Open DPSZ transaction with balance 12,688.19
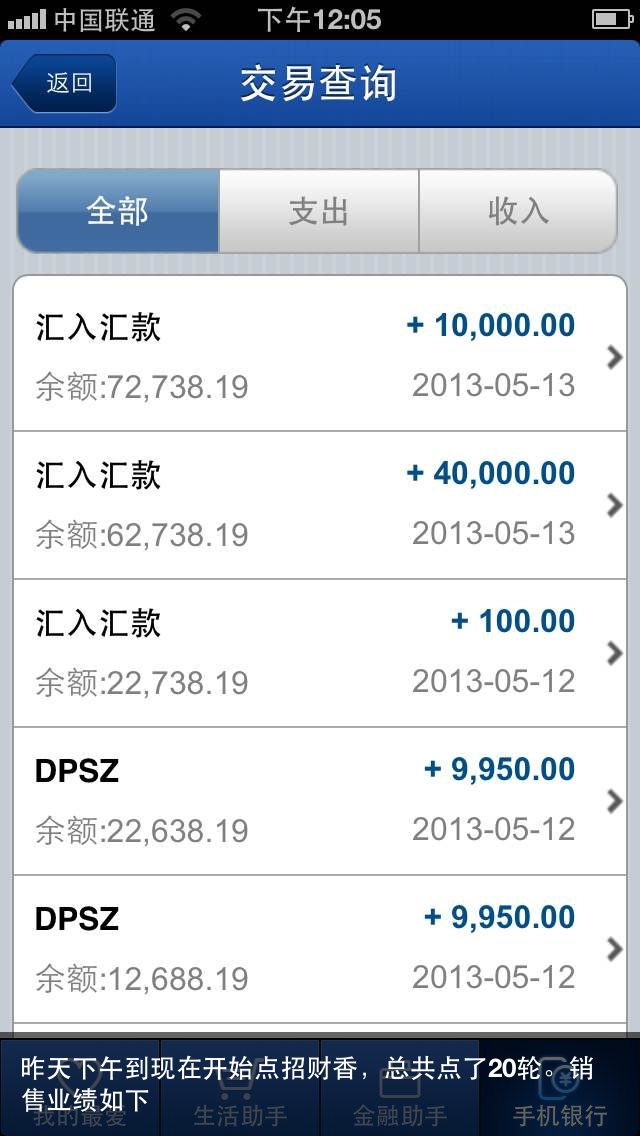The image size is (640, 1136). (x=318, y=948)
